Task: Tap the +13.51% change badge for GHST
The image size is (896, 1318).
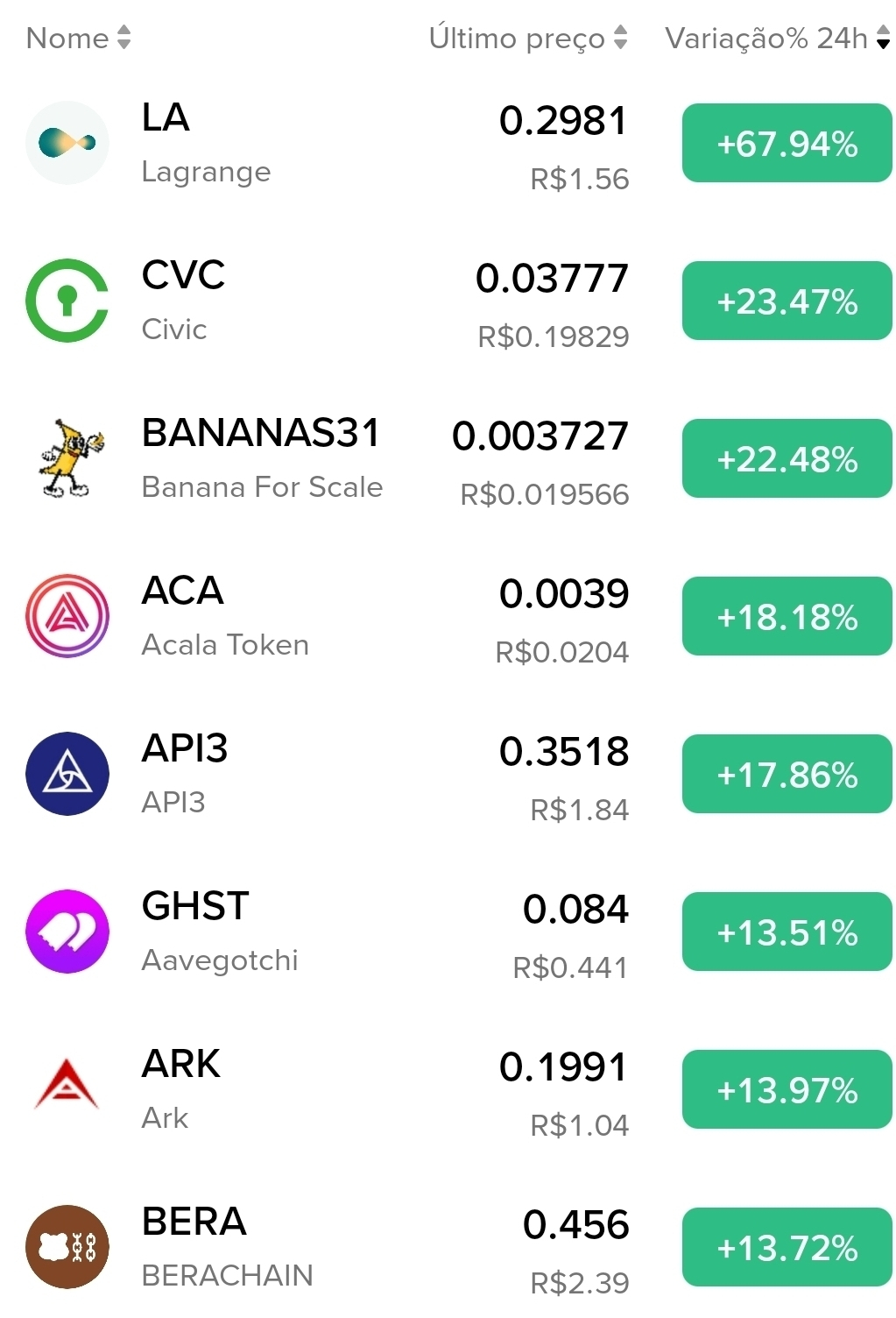Action: (787, 932)
